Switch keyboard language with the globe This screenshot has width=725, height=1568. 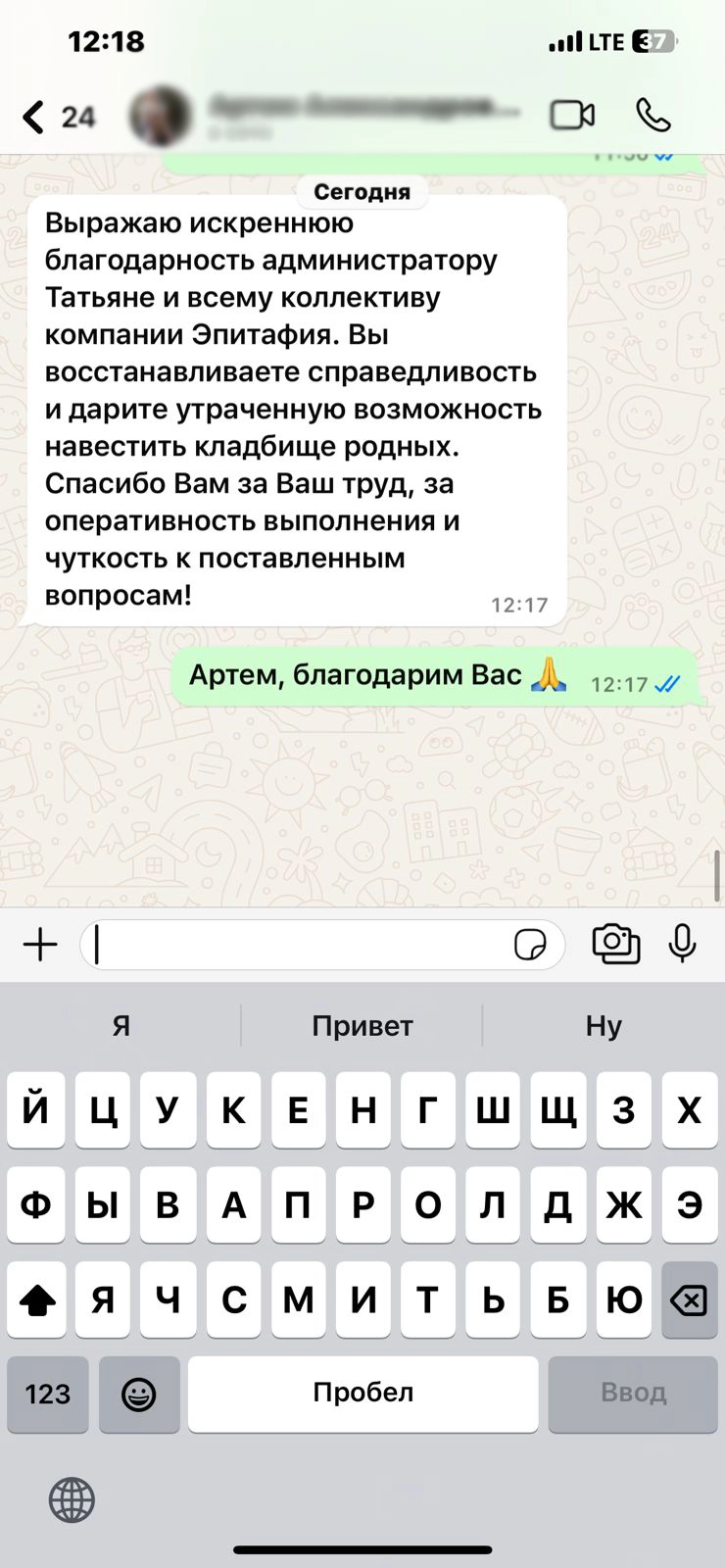click(x=72, y=1499)
